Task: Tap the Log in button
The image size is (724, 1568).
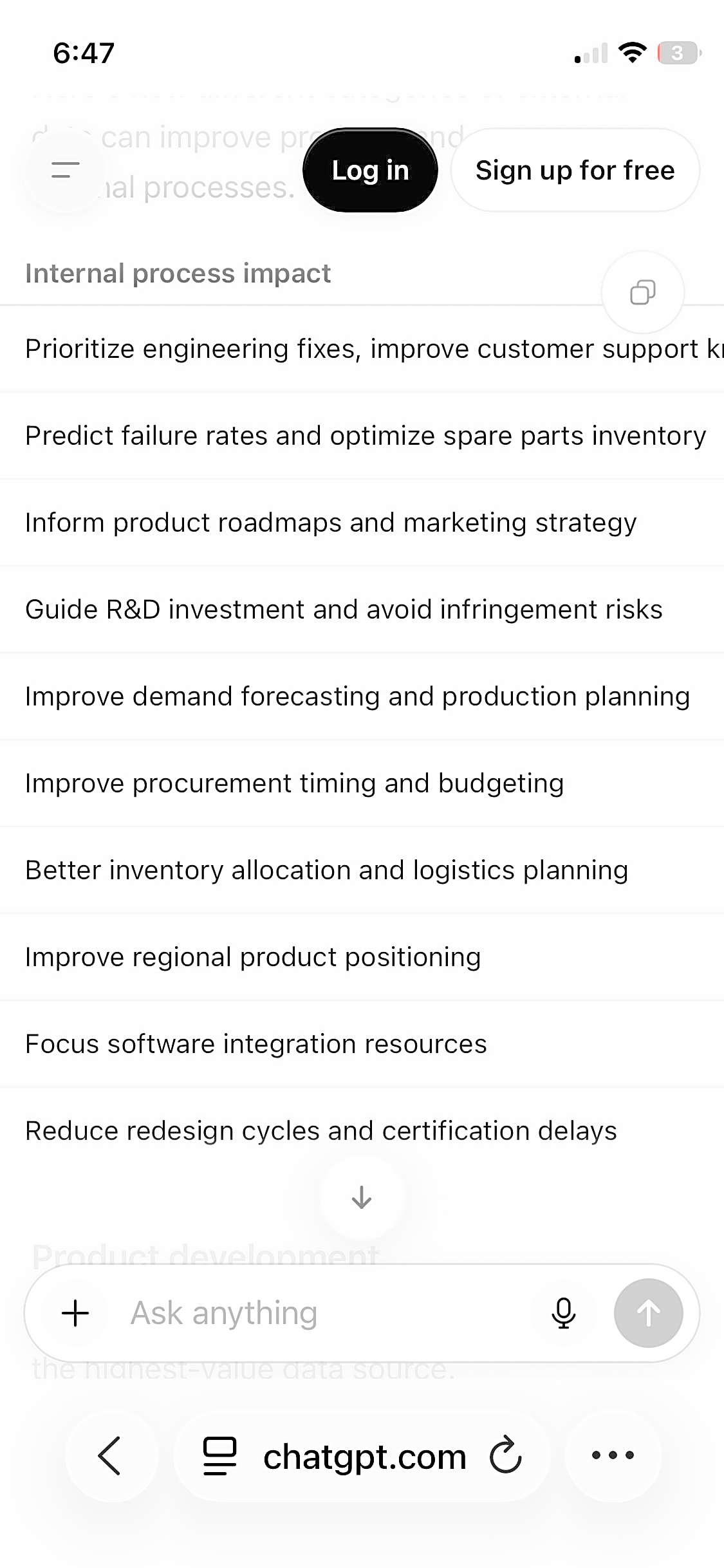Action: (x=370, y=170)
